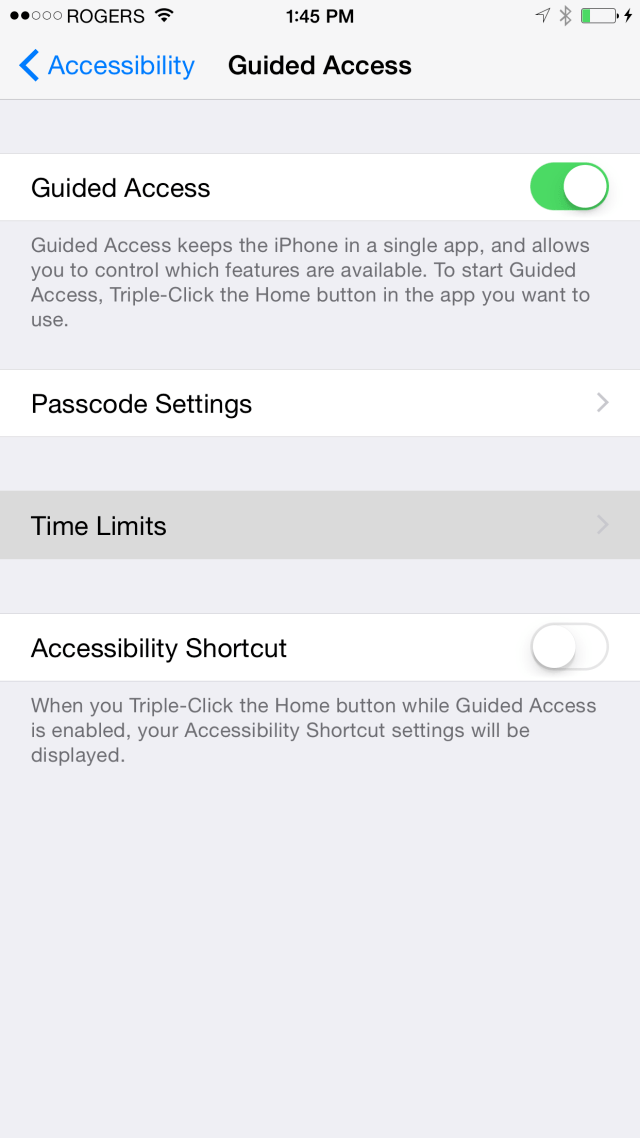Viewport: 640px width, 1138px height.
Task: Open the Time Limits row
Action: [x=320, y=526]
